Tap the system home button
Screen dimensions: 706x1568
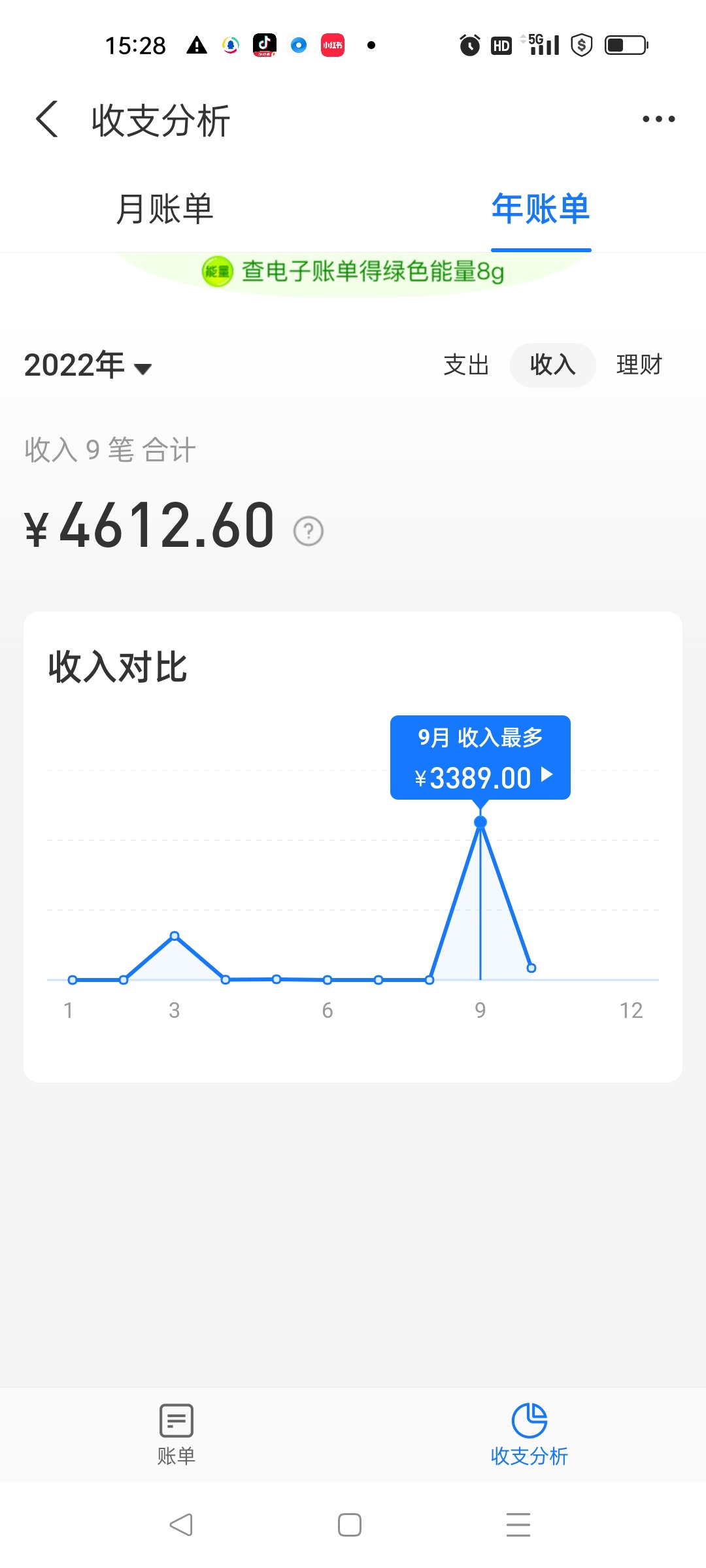coord(350,1525)
